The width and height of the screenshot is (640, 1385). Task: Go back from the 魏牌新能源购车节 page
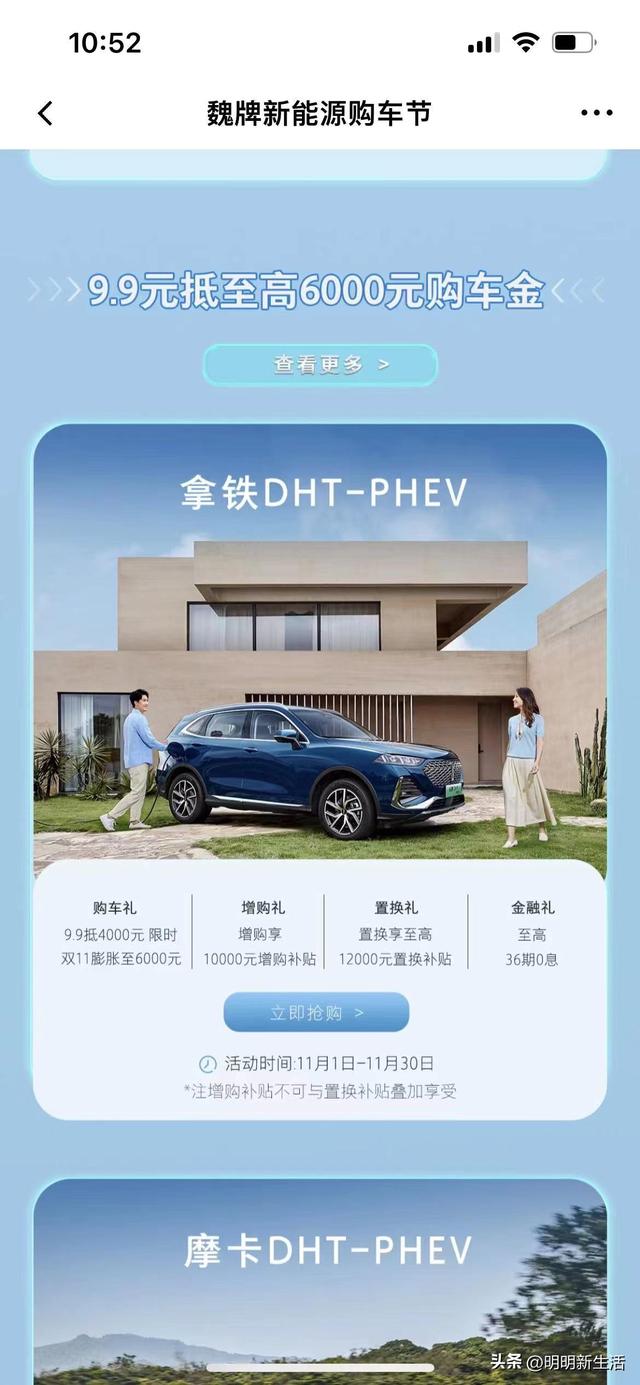[x=45, y=114]
